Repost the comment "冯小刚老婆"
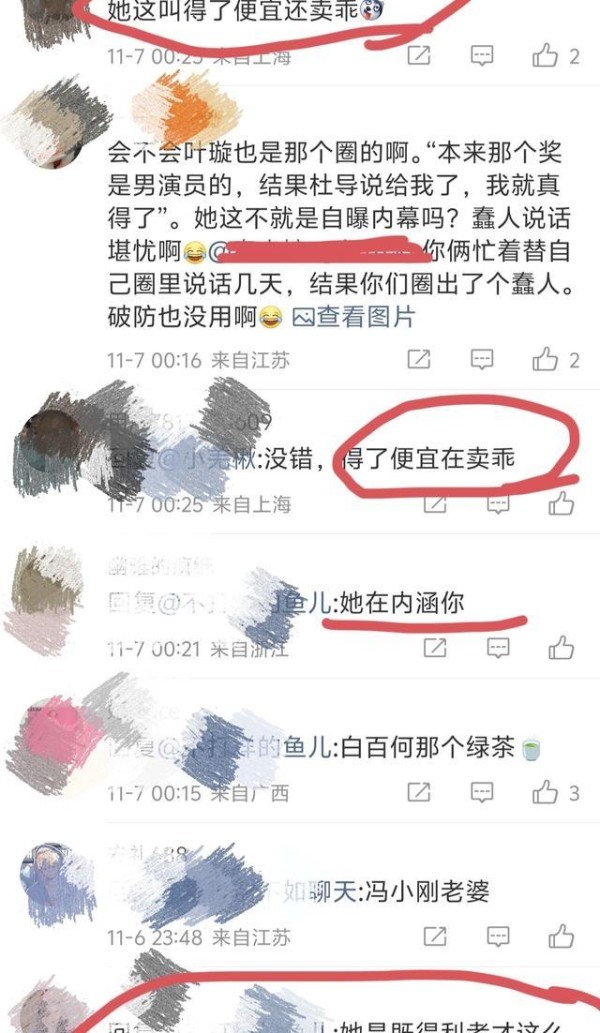Screen dimensions: 600x1033 [434, 937]
